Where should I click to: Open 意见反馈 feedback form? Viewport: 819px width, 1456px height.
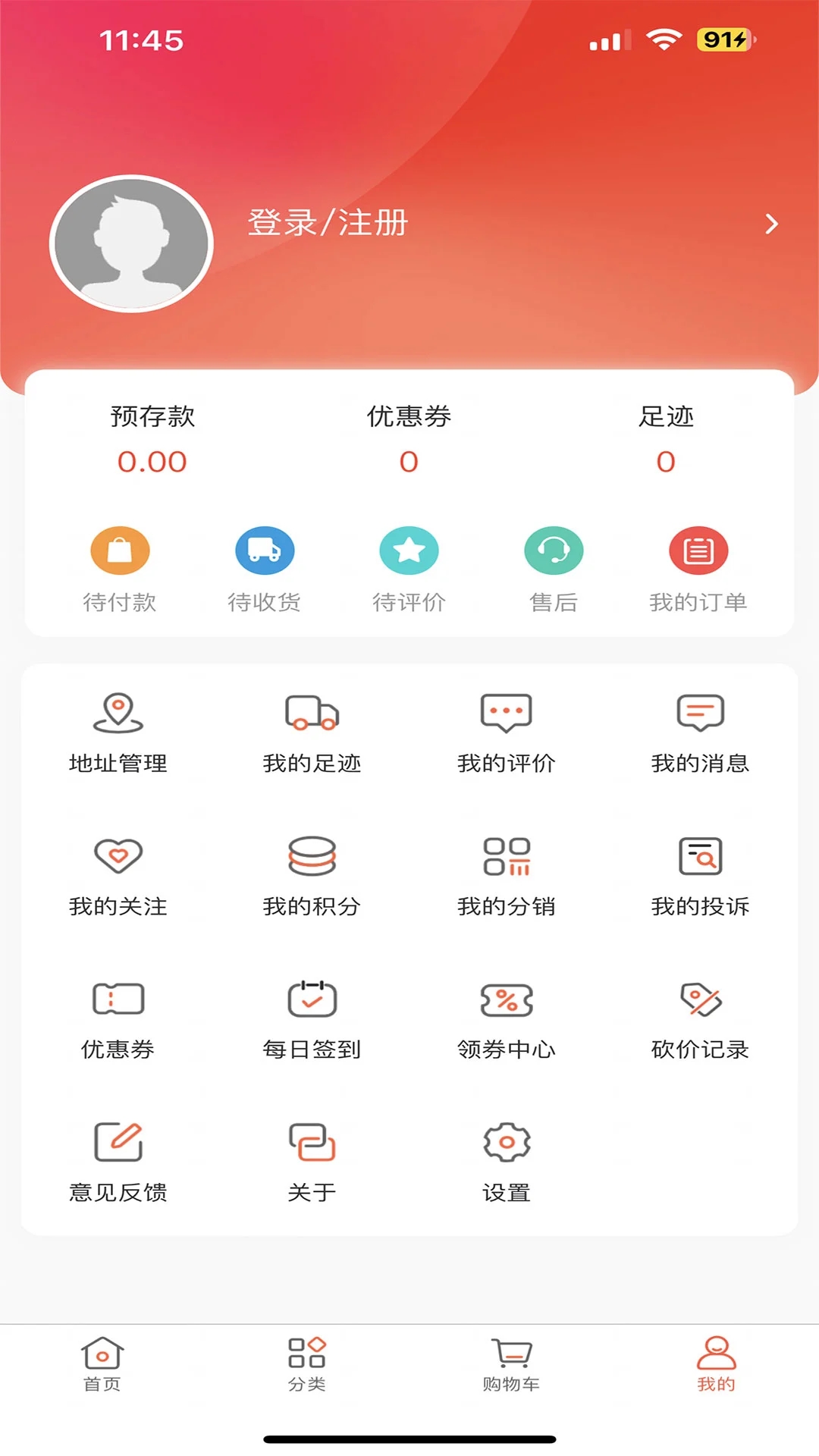118,1161
